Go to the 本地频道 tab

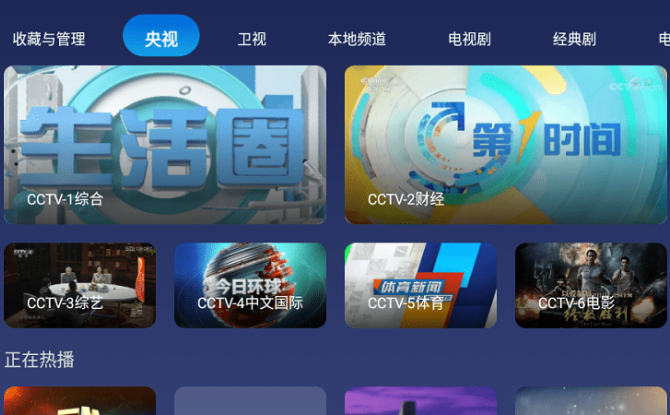[357, 39]
